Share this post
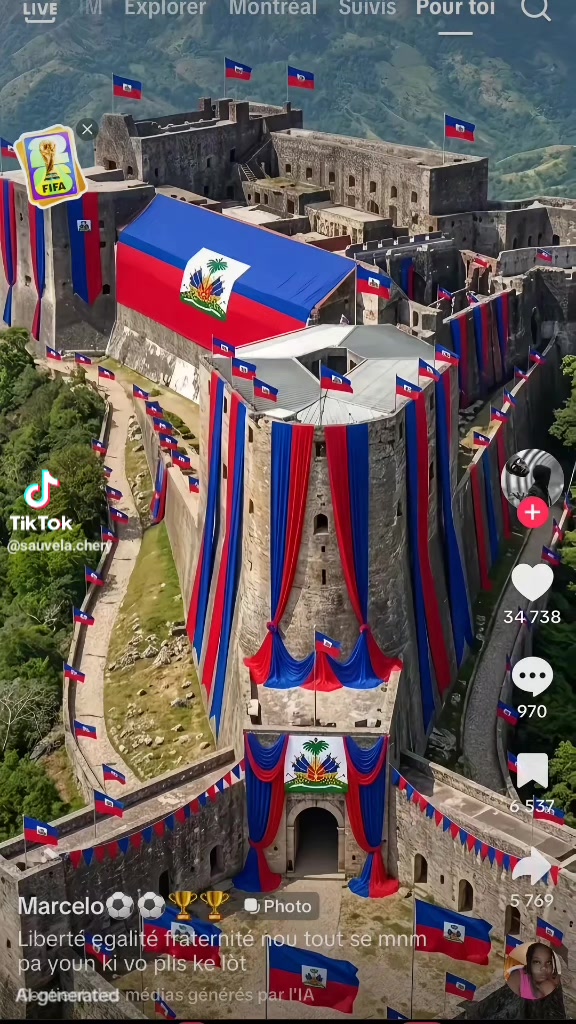The width and height of the screenshot is (576, 1024). point(532,866)
